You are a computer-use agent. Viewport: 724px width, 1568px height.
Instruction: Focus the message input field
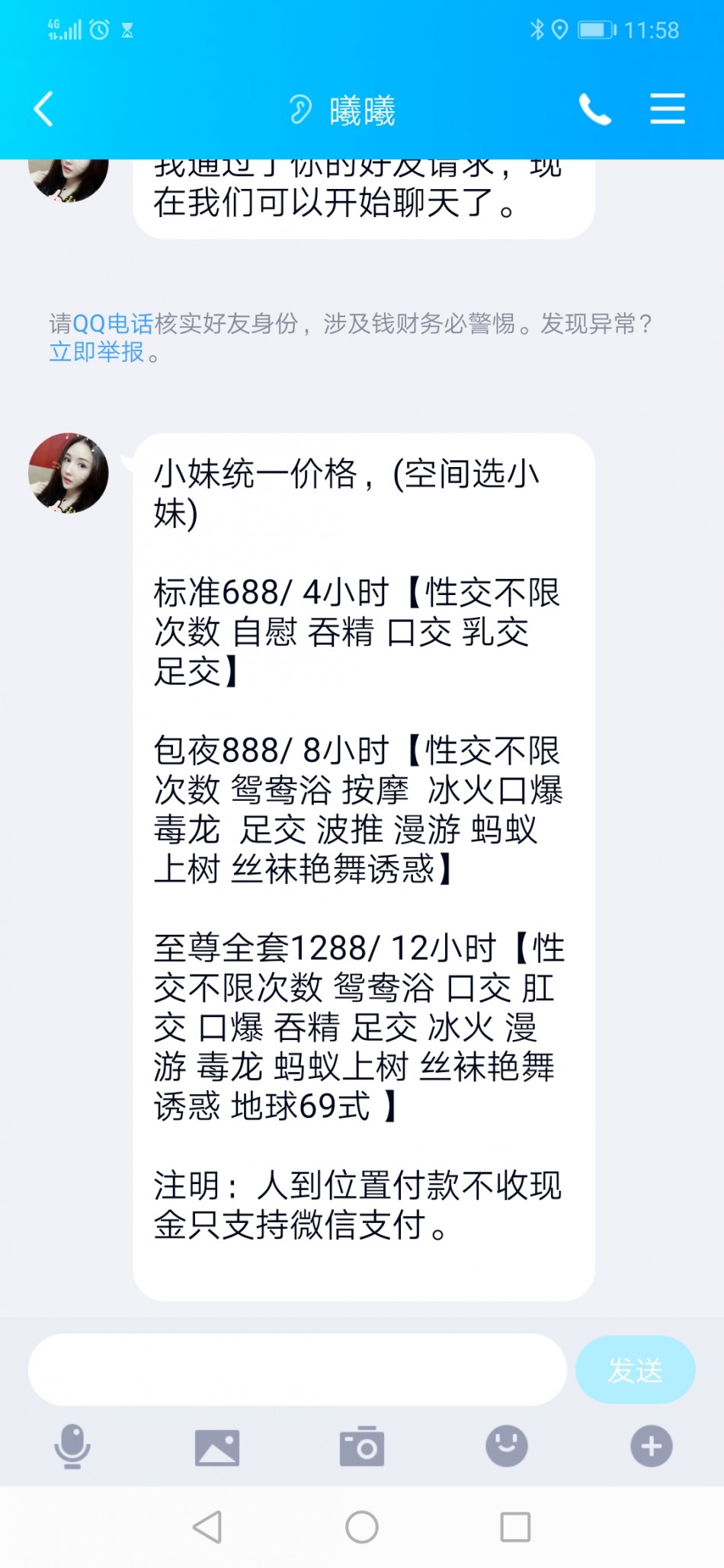tap(297, 1369)
